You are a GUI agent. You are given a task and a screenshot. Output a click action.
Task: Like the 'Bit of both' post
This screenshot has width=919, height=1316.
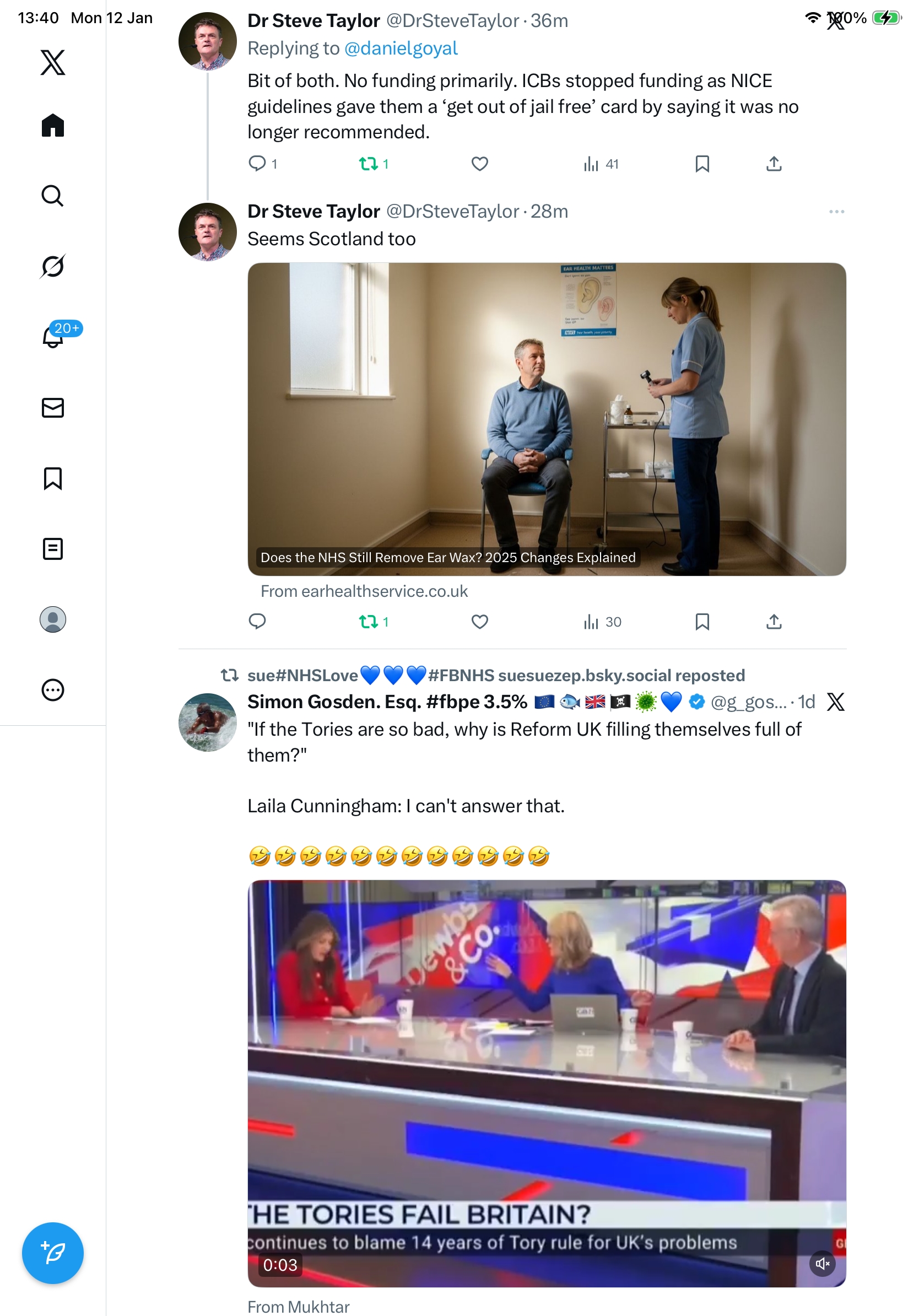coord(479,164)
